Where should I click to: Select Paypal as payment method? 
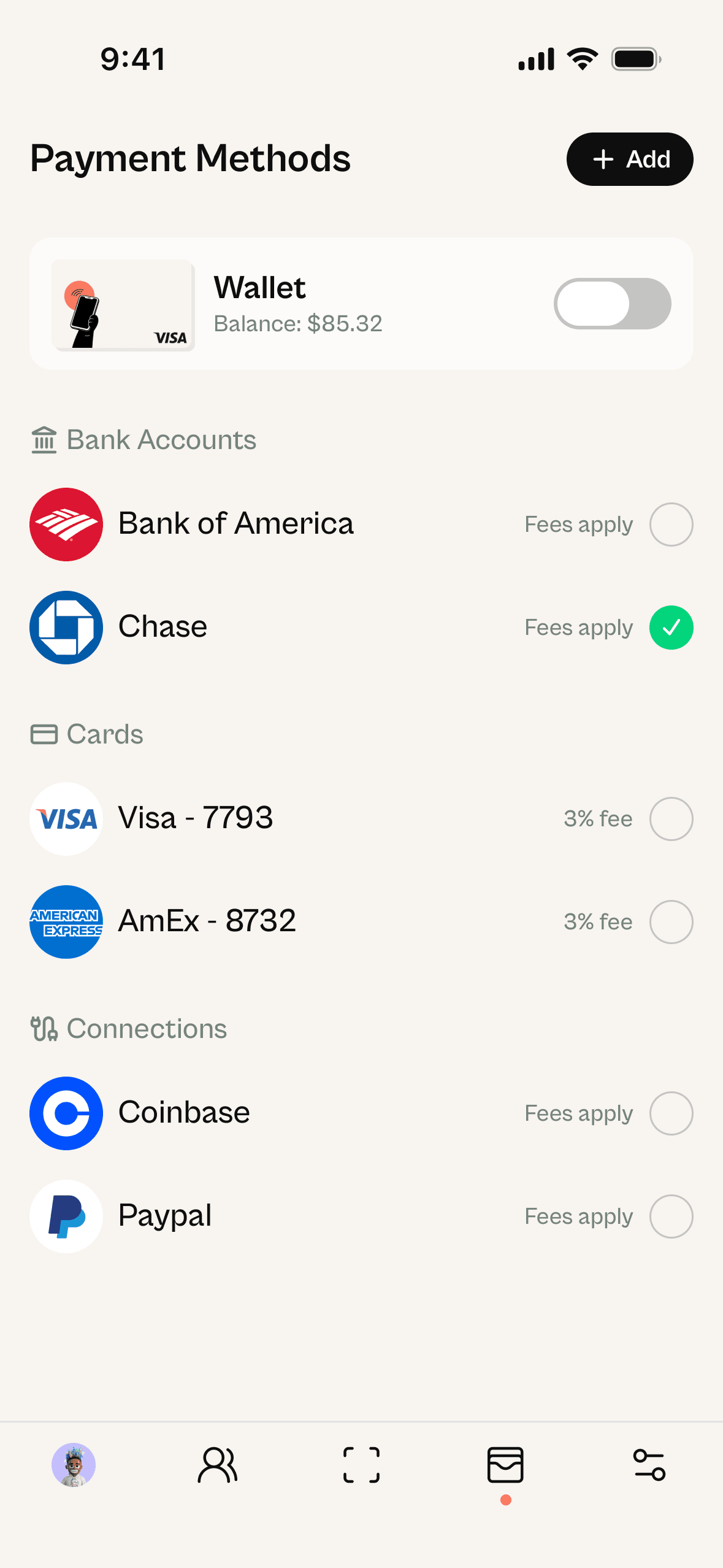(x=671, y=1216)
